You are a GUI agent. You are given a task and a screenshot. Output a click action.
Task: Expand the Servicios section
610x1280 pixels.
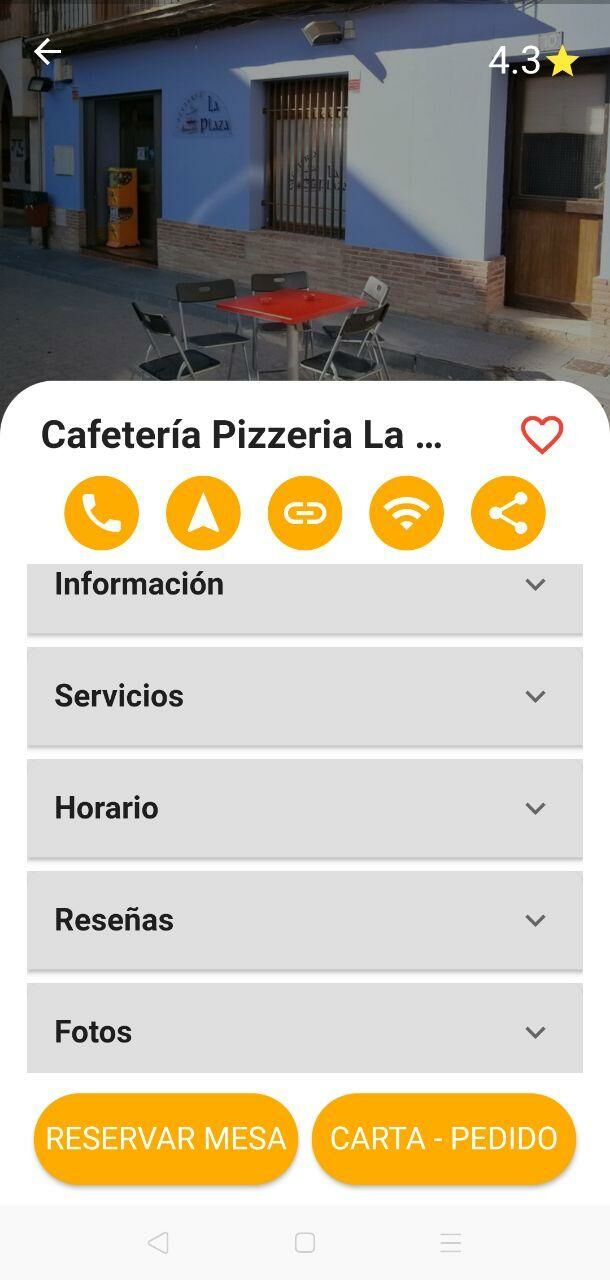tap(304, 696)
